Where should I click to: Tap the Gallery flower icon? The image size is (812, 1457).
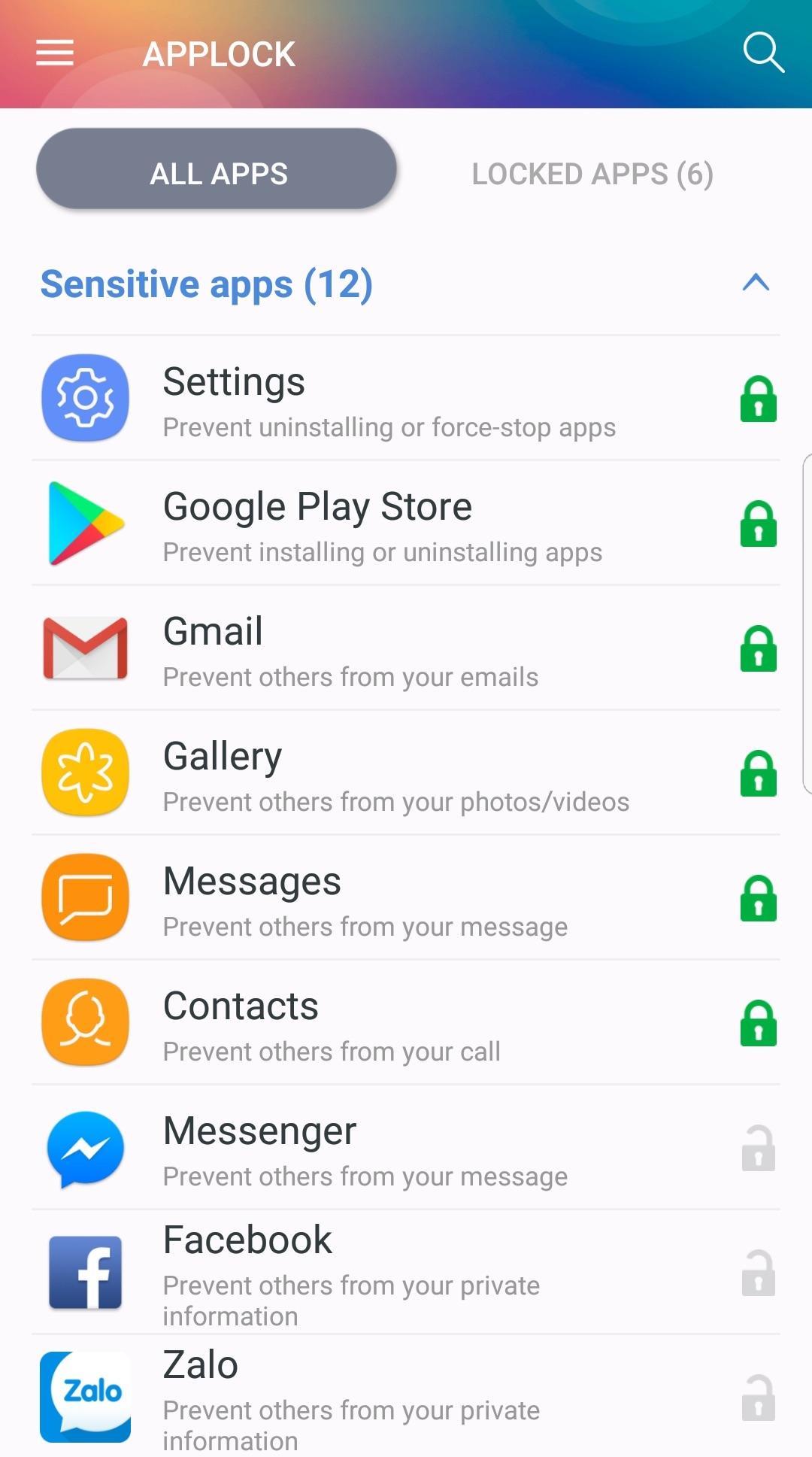pyautogui.click(x=85, y=773)
